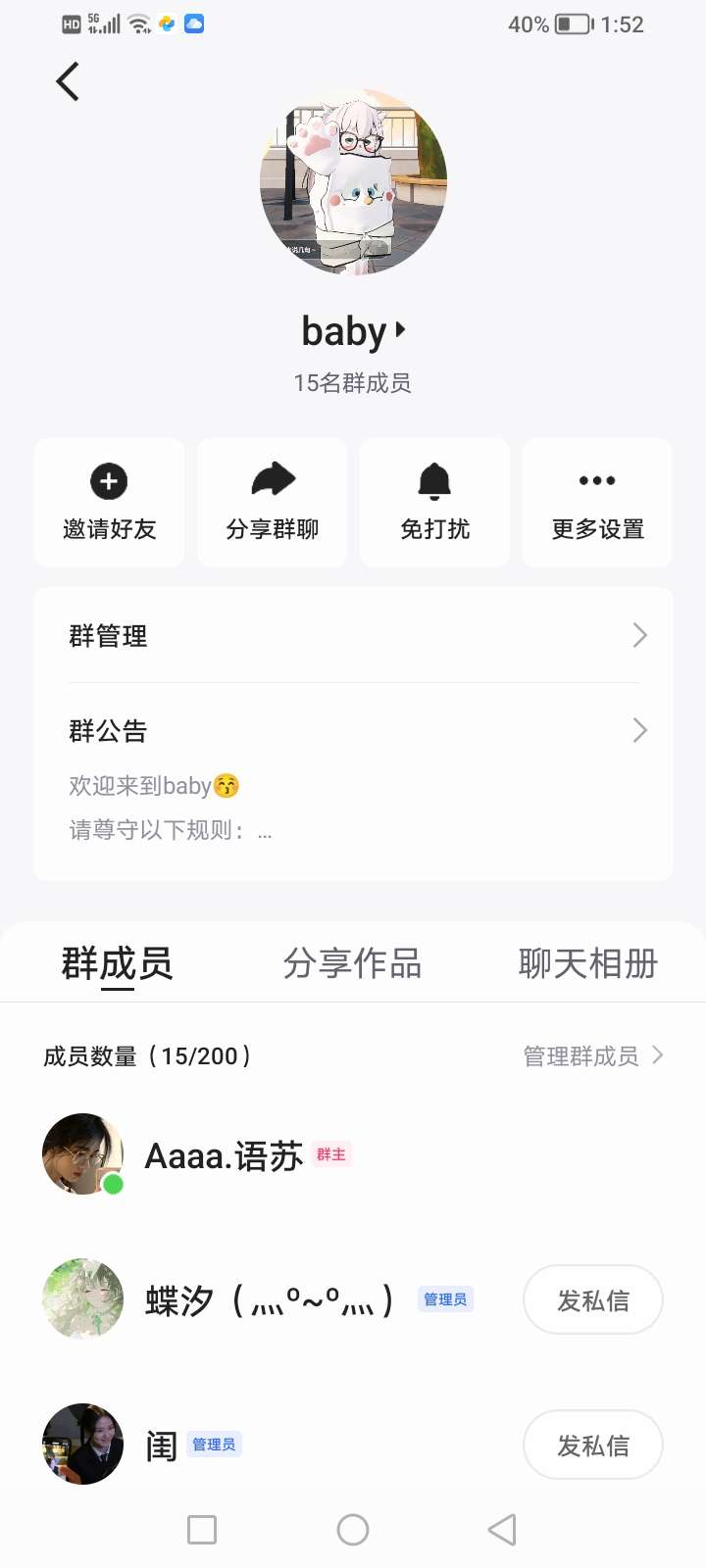This screenshot has width=706, height=1568.
Task: Send a private message to 蝶汐
Action: [x=592, y=1300]
